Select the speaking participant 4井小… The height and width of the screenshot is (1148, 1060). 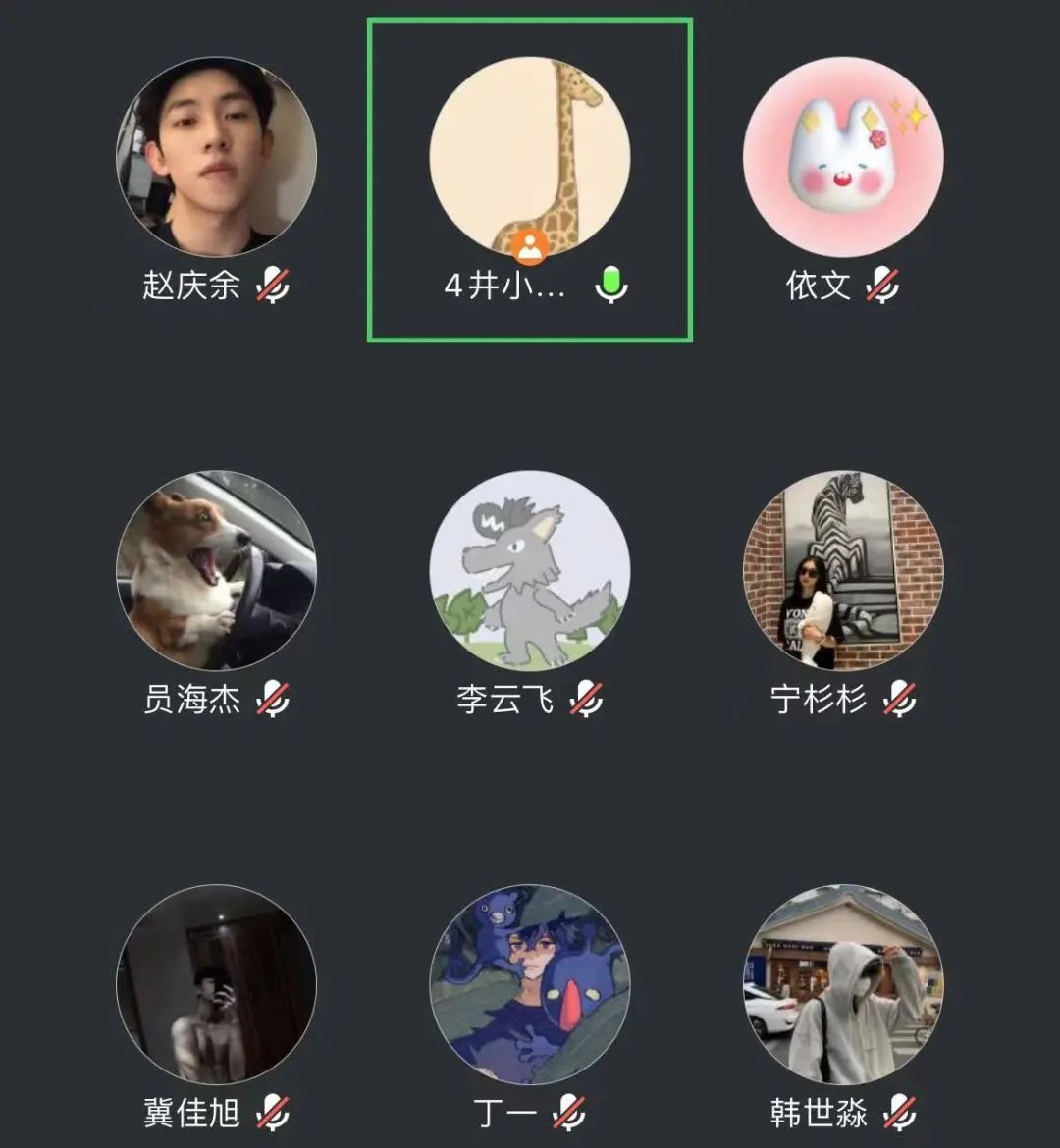[530, 157]
